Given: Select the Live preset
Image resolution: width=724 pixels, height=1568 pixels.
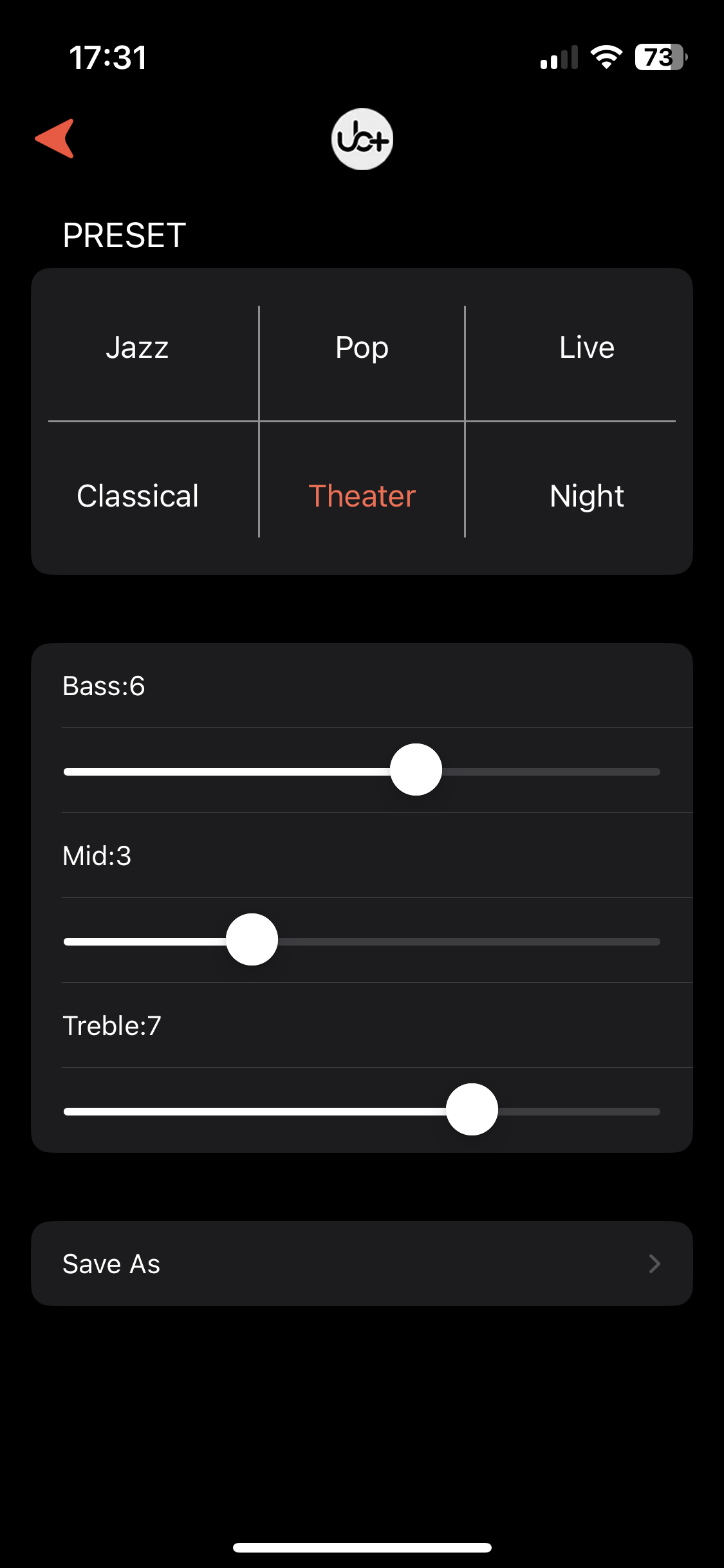Looking at the screenshot, I should point(586,348).
